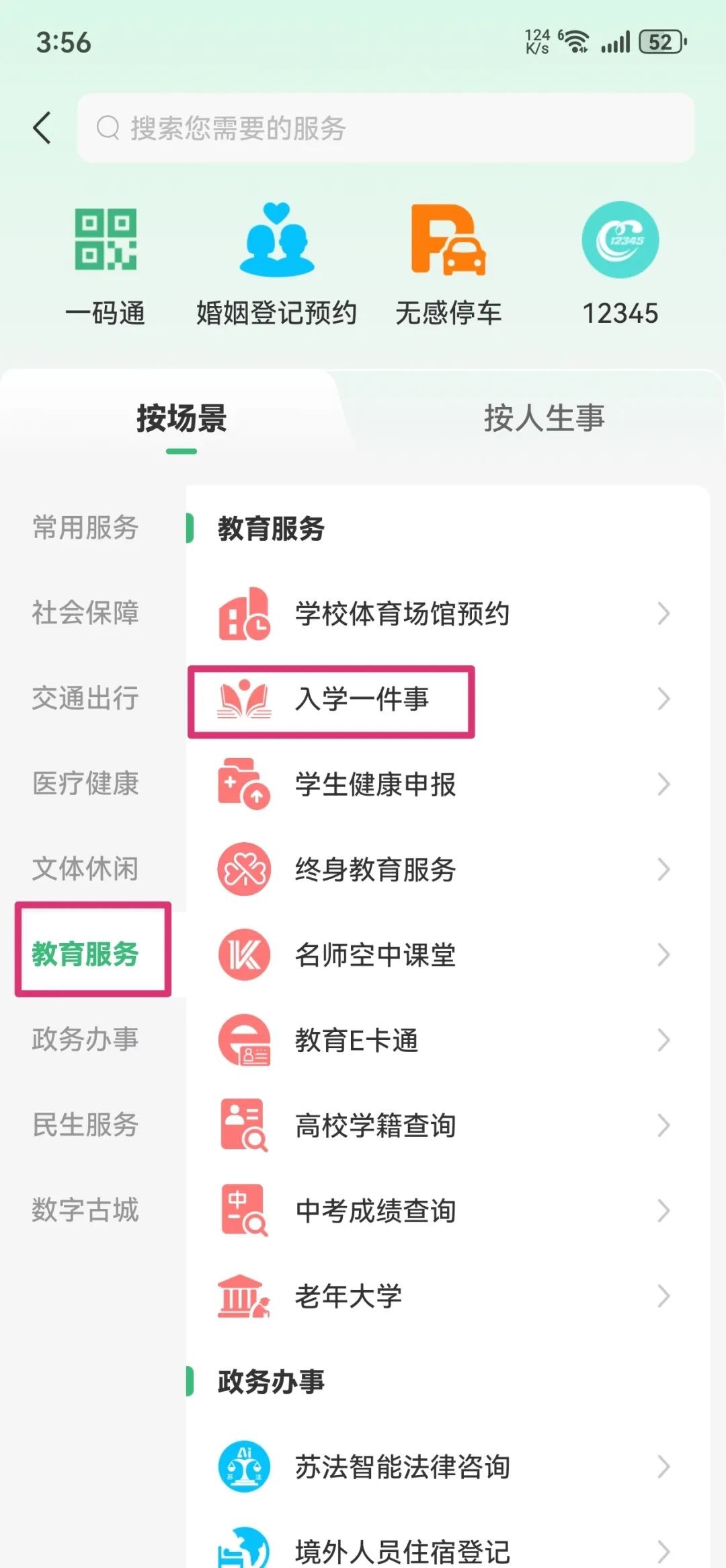726x1568 pixels.
Task: Open 老年大学 service
Action: (x=444, y=1296)
